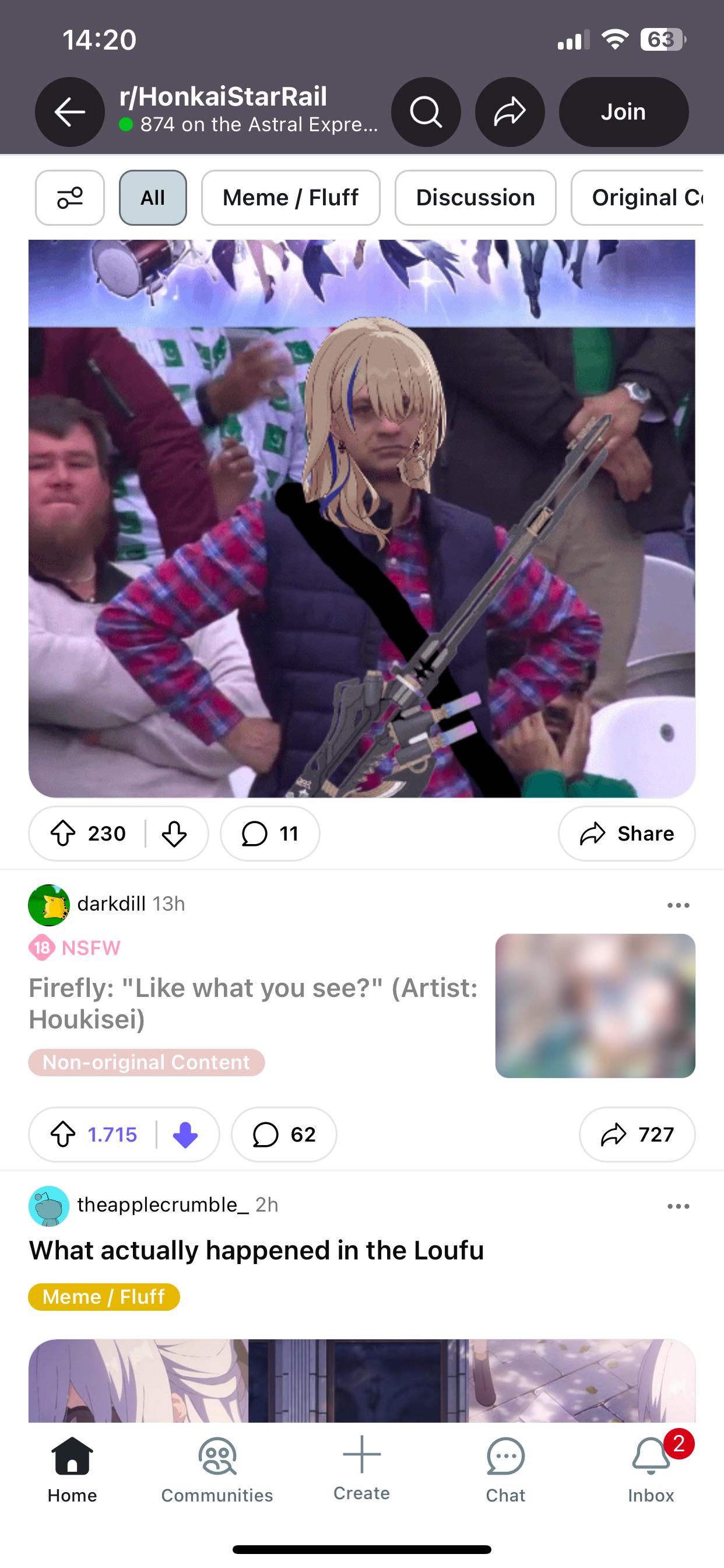Viewport: 724px width, 1568px height.
Task: Open the feed sort options icon
Action: click(x=69, y=198)
